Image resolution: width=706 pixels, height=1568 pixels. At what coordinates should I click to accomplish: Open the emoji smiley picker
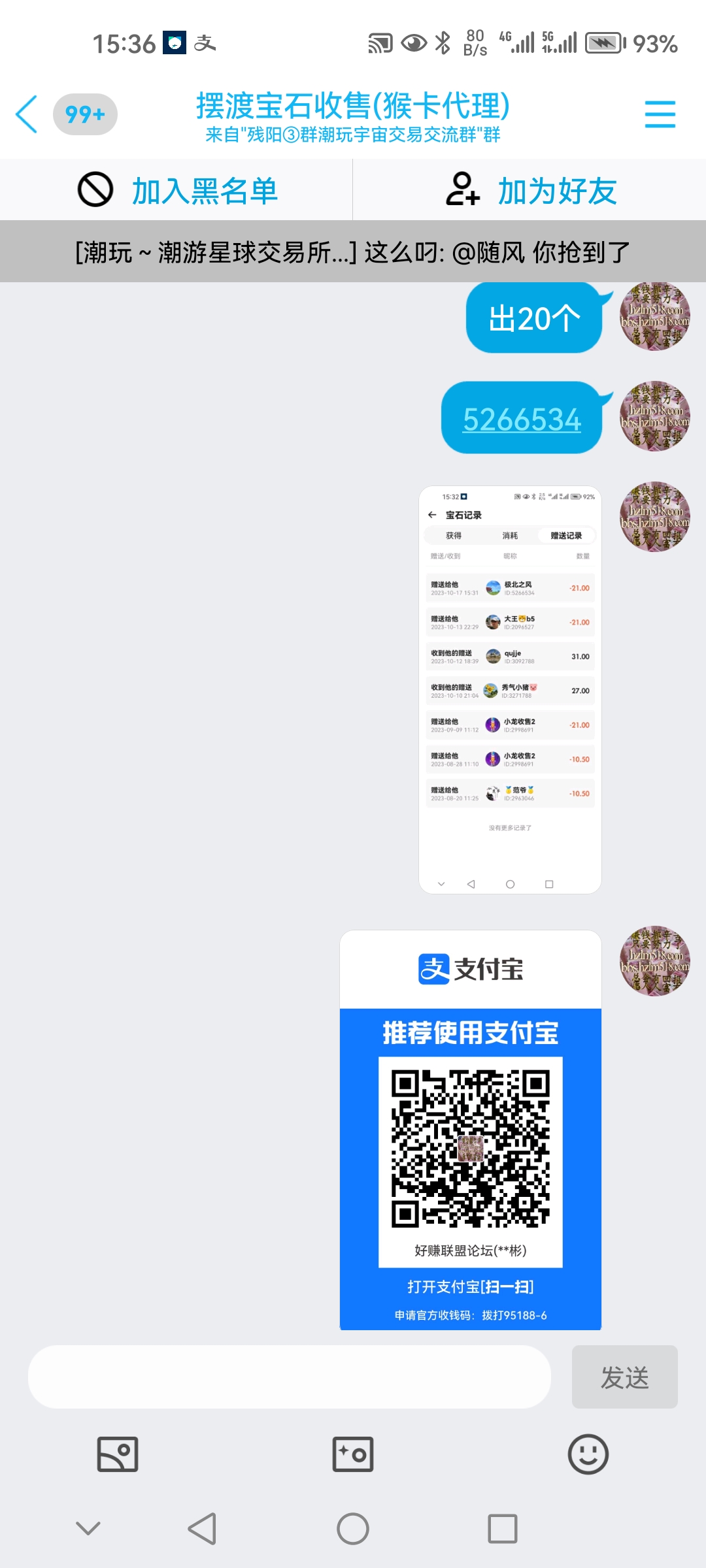(x=588, y=1454)
